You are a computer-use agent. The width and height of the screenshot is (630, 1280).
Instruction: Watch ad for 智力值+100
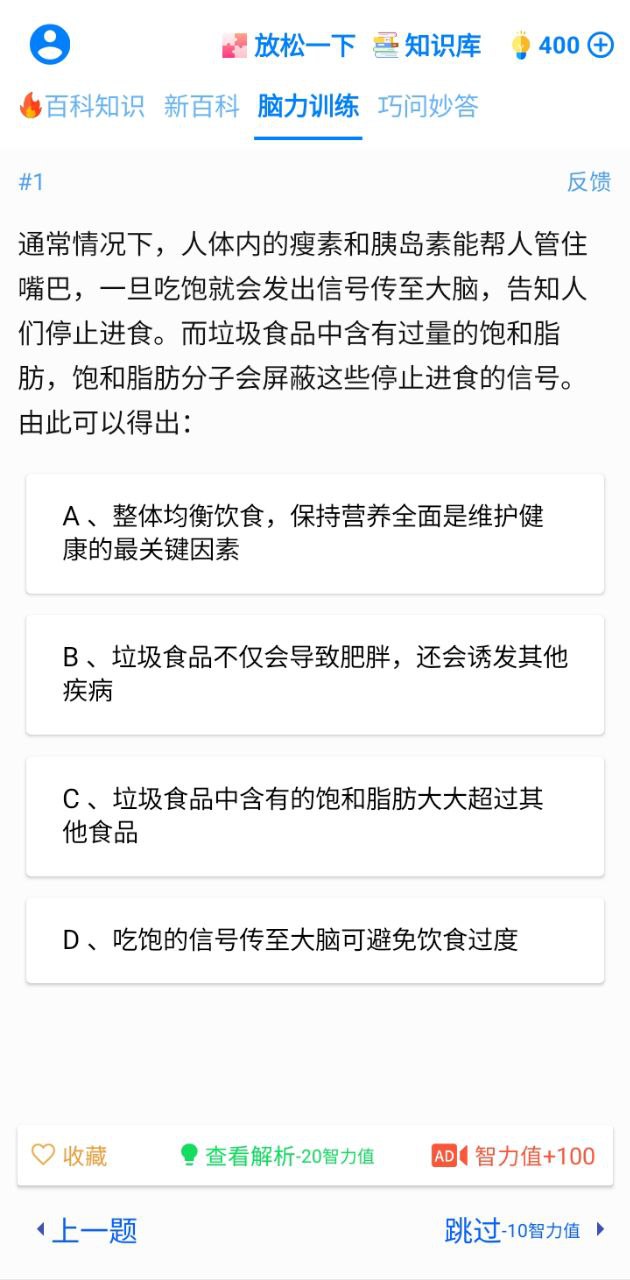pyautogui.click(x=513, y=1156)
